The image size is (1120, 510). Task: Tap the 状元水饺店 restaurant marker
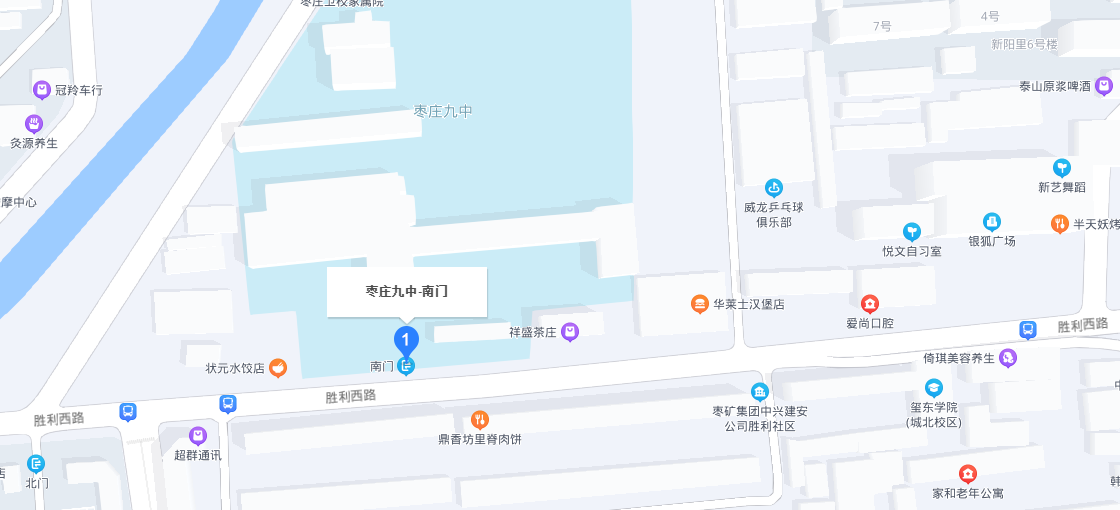pos(278,368)
